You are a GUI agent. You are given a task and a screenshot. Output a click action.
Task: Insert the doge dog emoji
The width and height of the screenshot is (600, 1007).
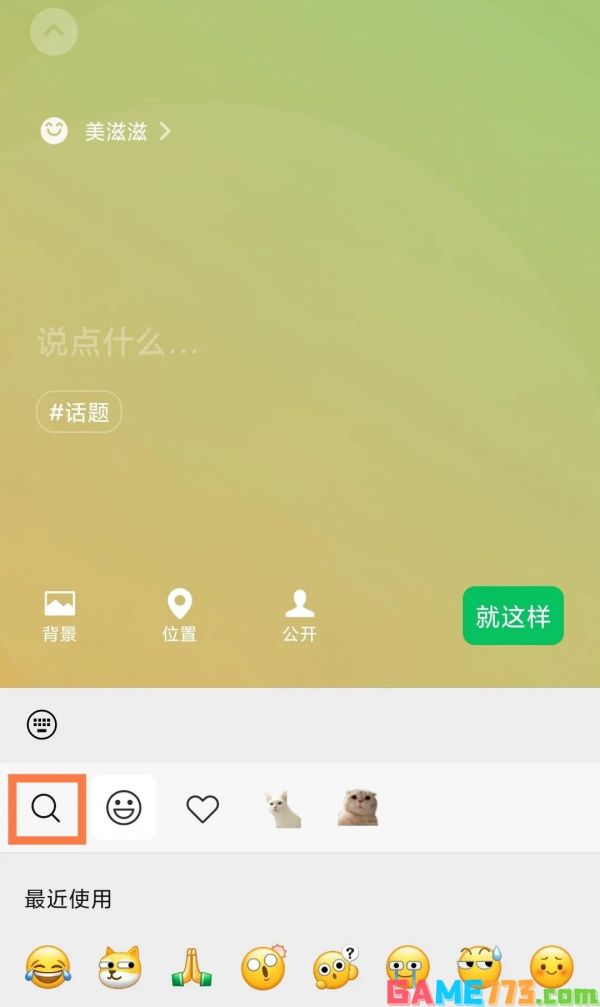120,968
